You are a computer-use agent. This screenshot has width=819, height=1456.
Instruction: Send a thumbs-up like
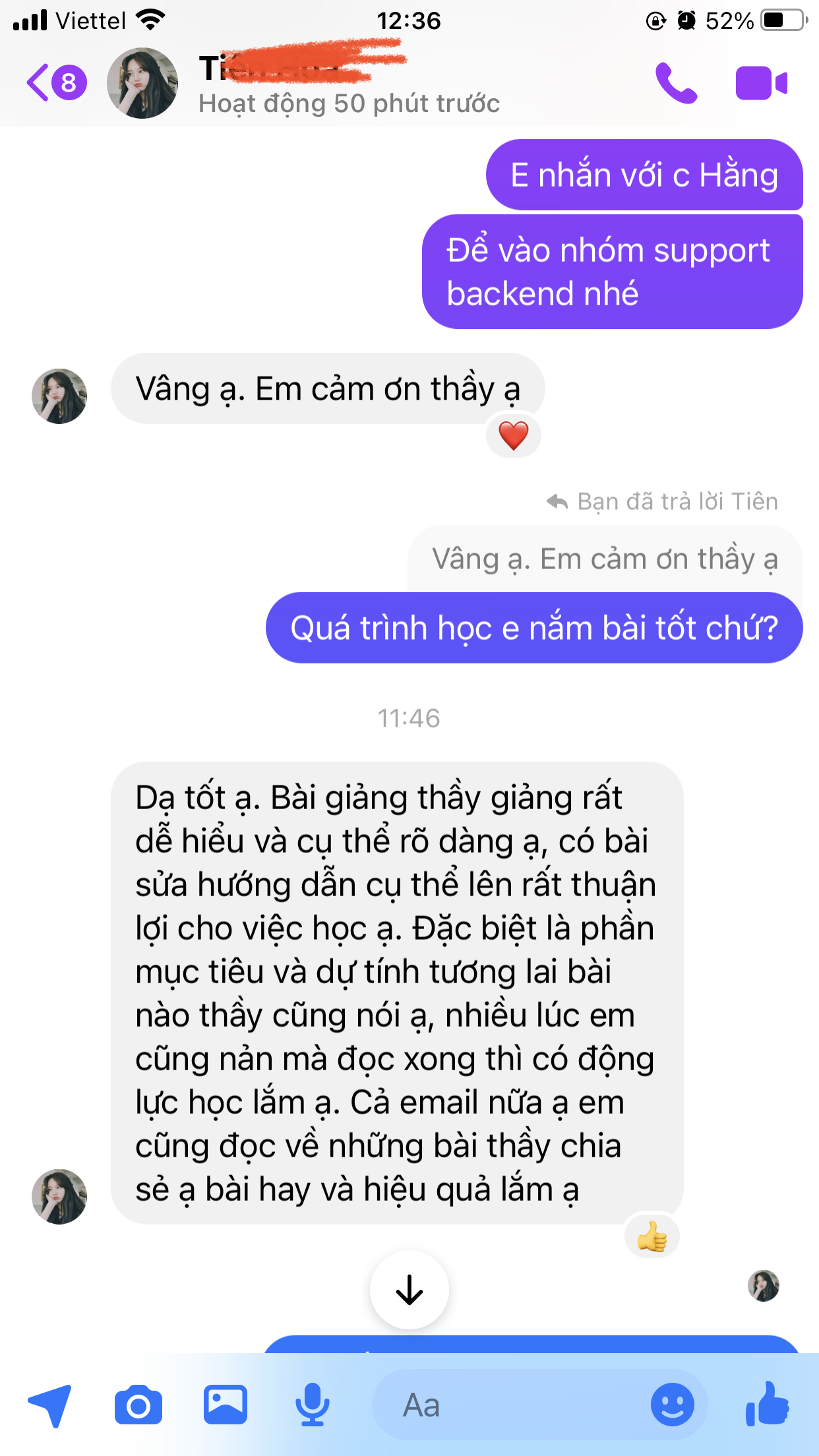point(767,1404)
